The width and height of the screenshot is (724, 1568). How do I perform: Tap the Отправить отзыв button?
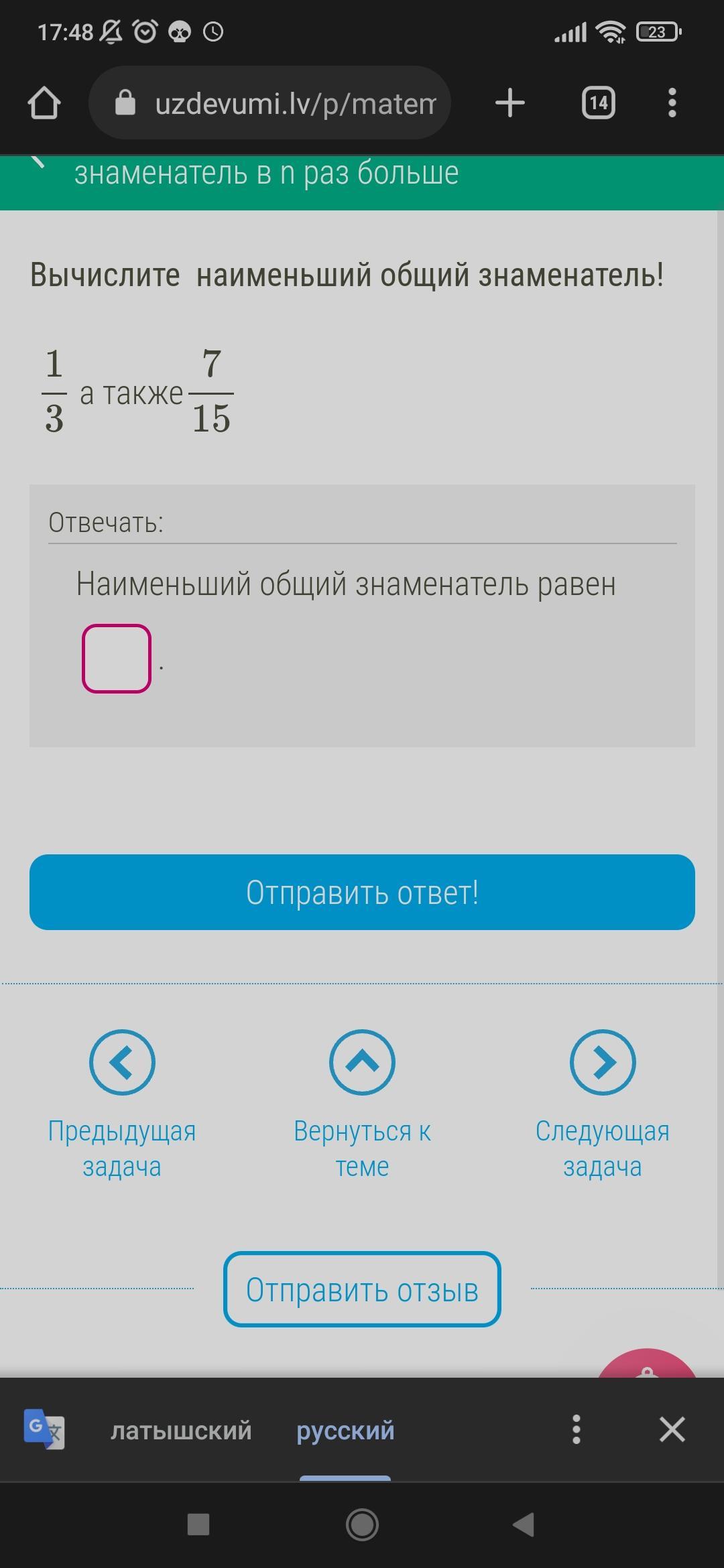(362, 1289)
